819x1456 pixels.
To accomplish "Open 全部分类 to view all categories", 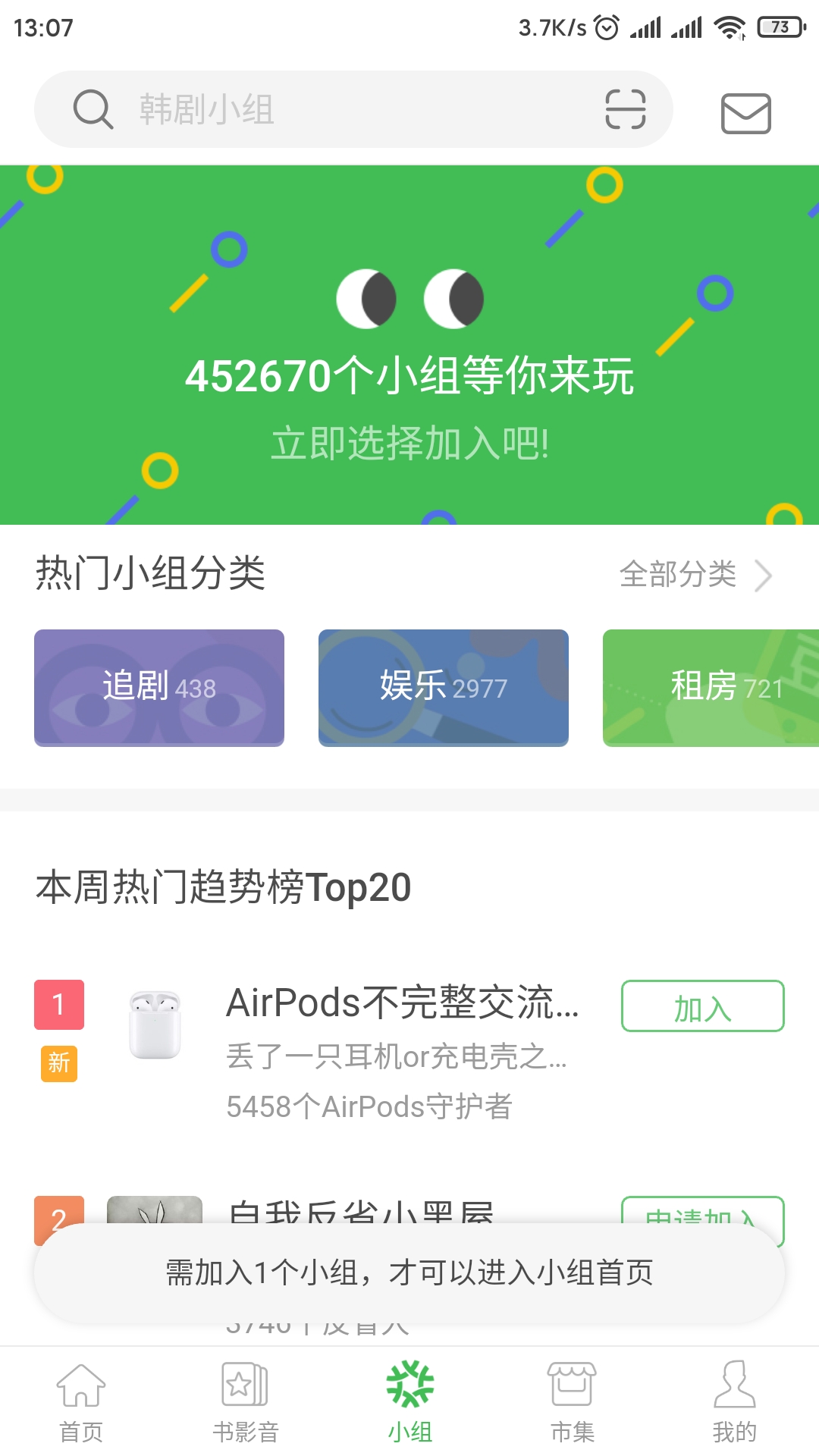I will (695, 575).
